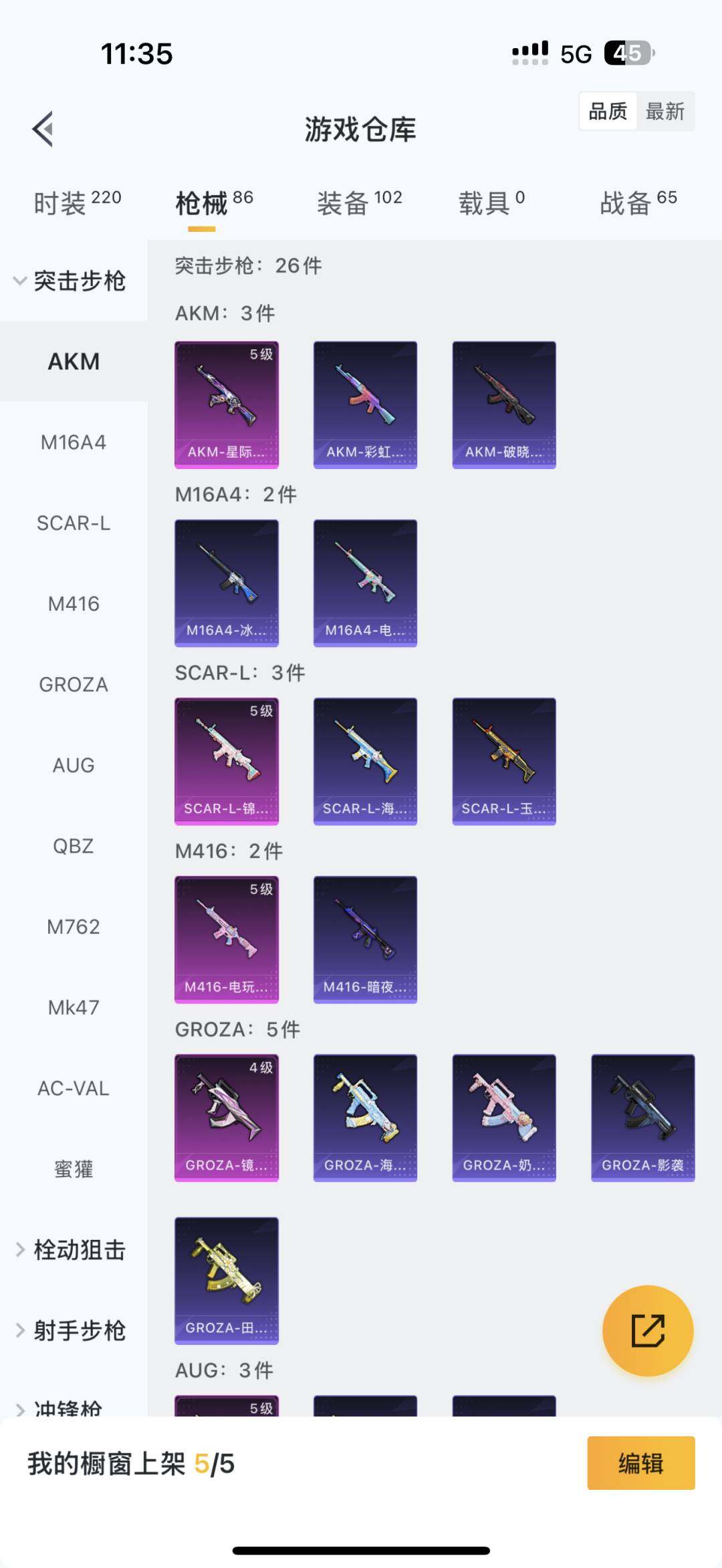Tap the 编辑 button
722x1568 pixels.
click(640, 1463)
